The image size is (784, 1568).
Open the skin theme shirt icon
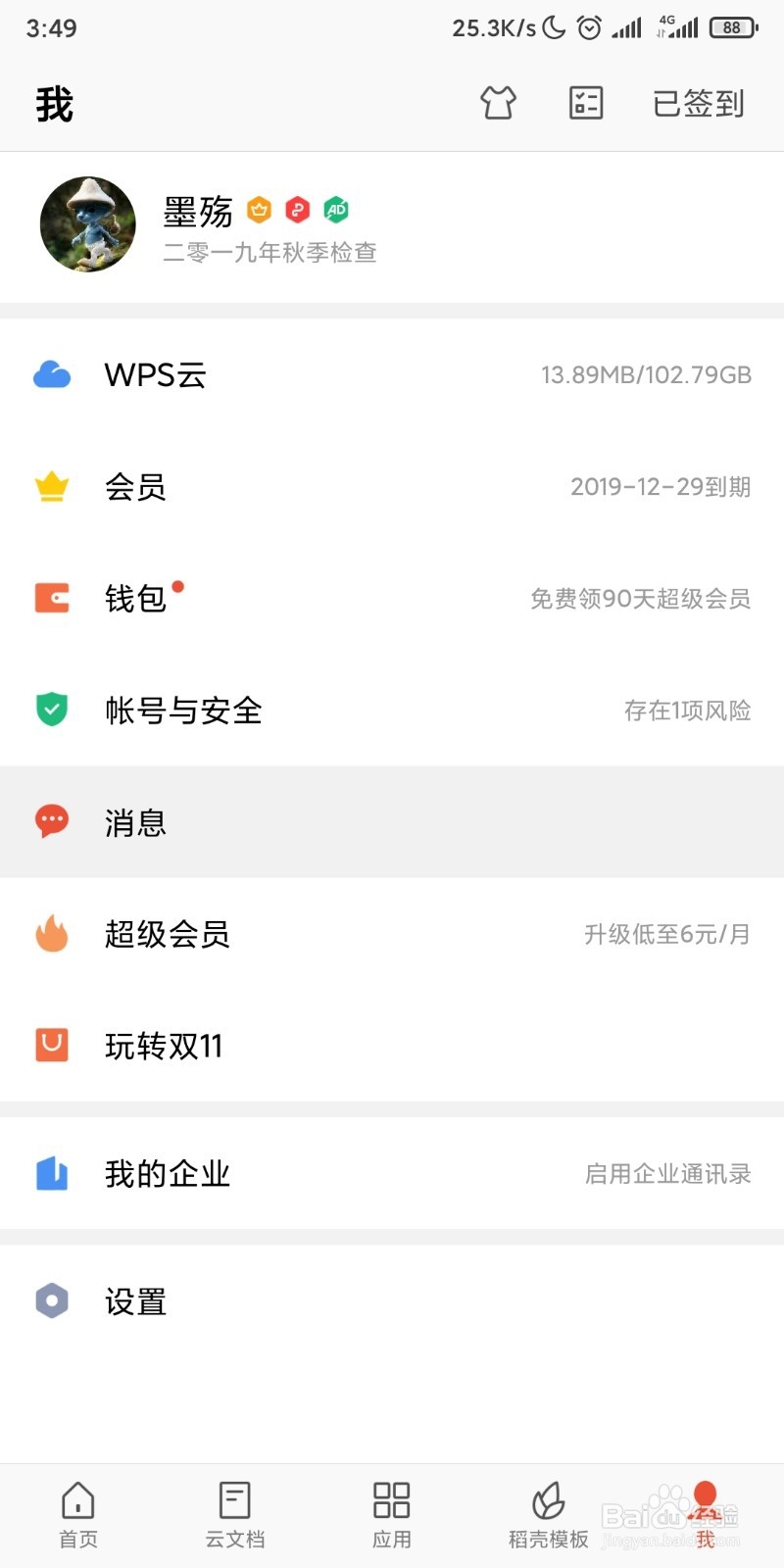(x=498, y=103)
